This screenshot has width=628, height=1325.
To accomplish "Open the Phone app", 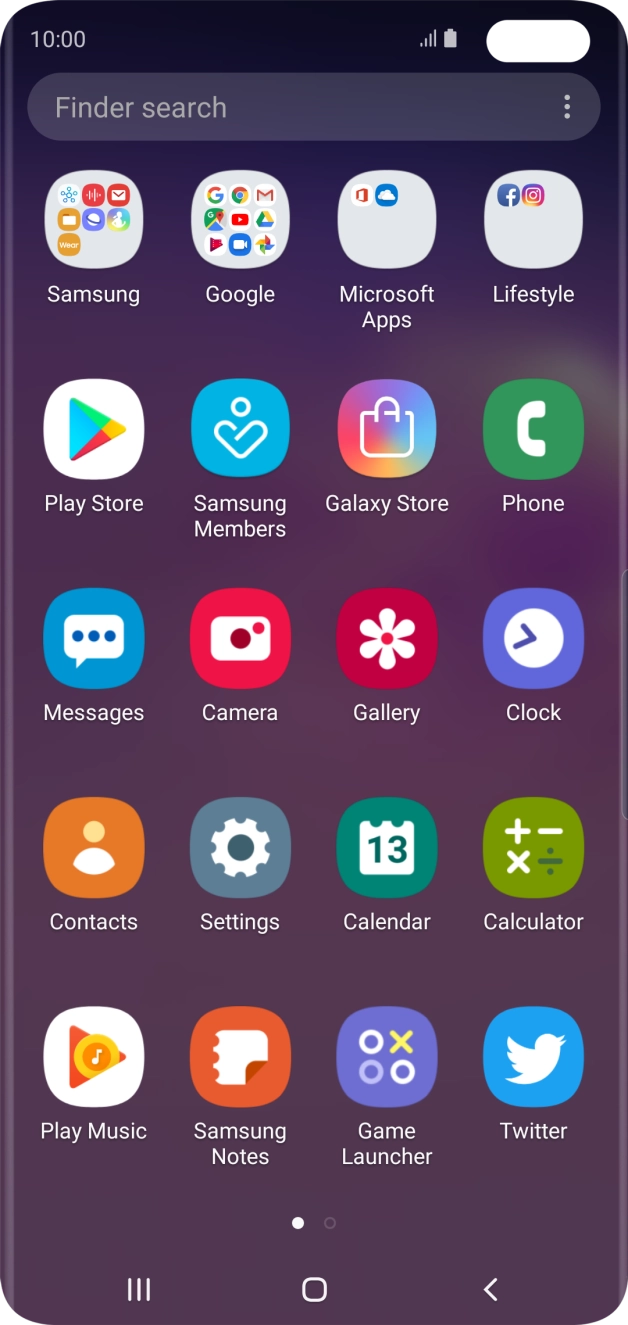I will [x=533, y=429].
